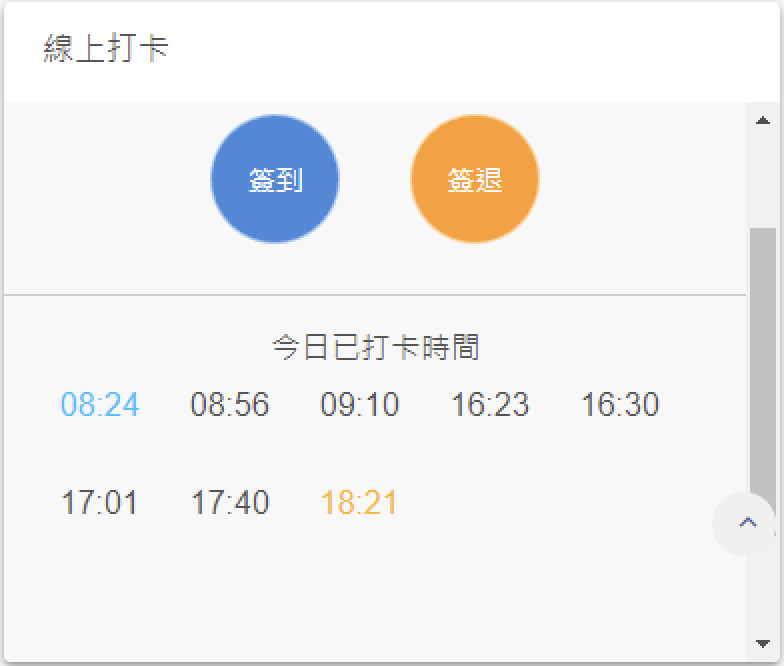Click the scrollbar's down arrow
Image resolution: width=784 pixels, height=666 pixels.
point(763,644)
